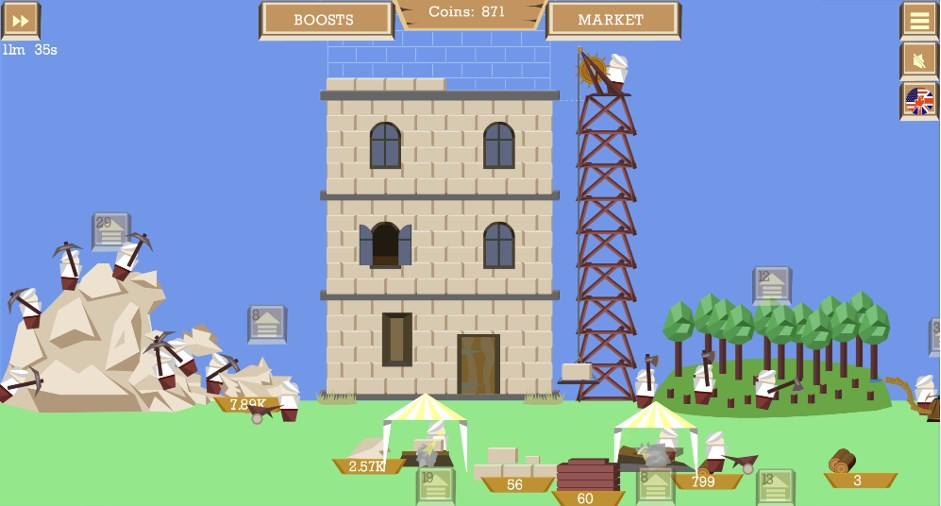Open the MARKET
Image resolution: width=941 pixels, height=506 pixels.
click(x=611, y=19)
